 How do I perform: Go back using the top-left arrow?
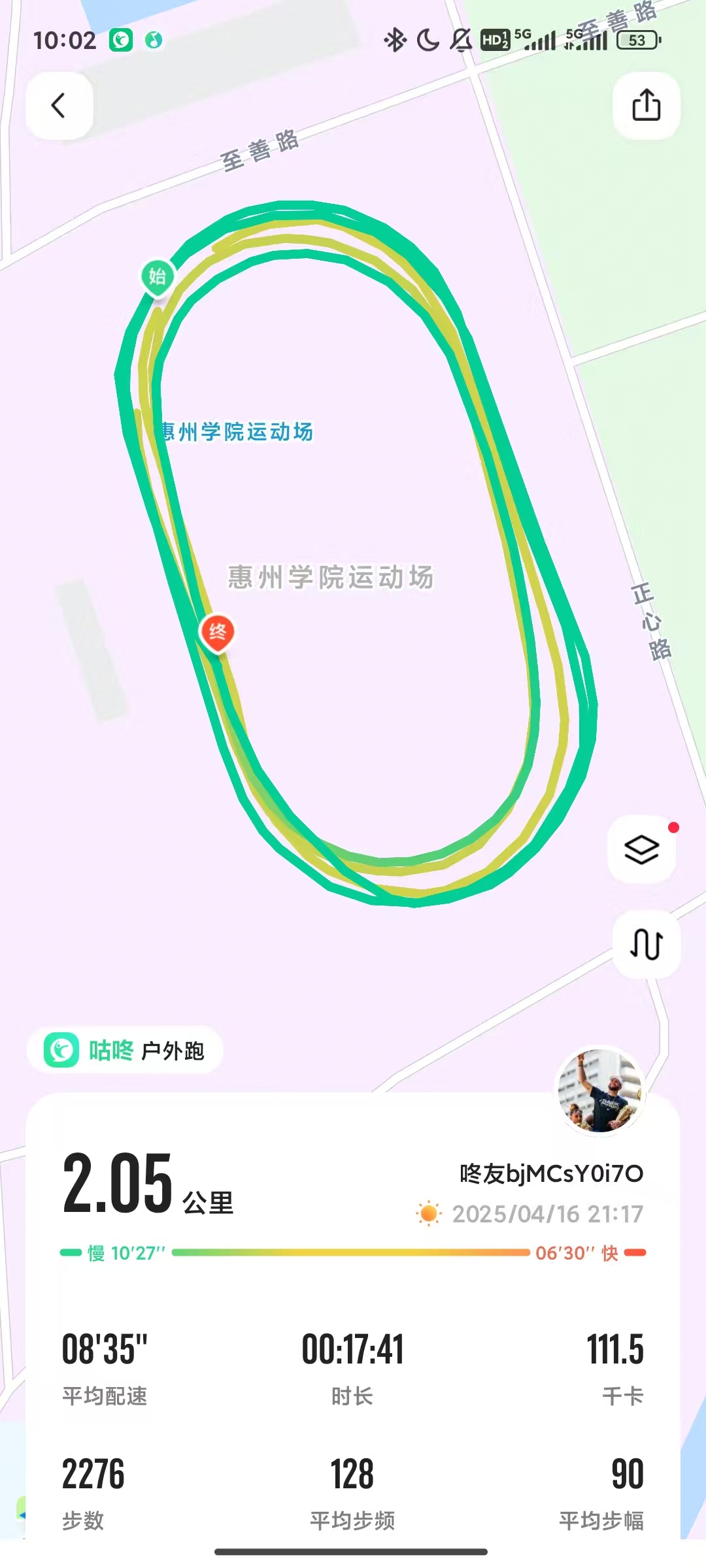(x=59, y=105)
